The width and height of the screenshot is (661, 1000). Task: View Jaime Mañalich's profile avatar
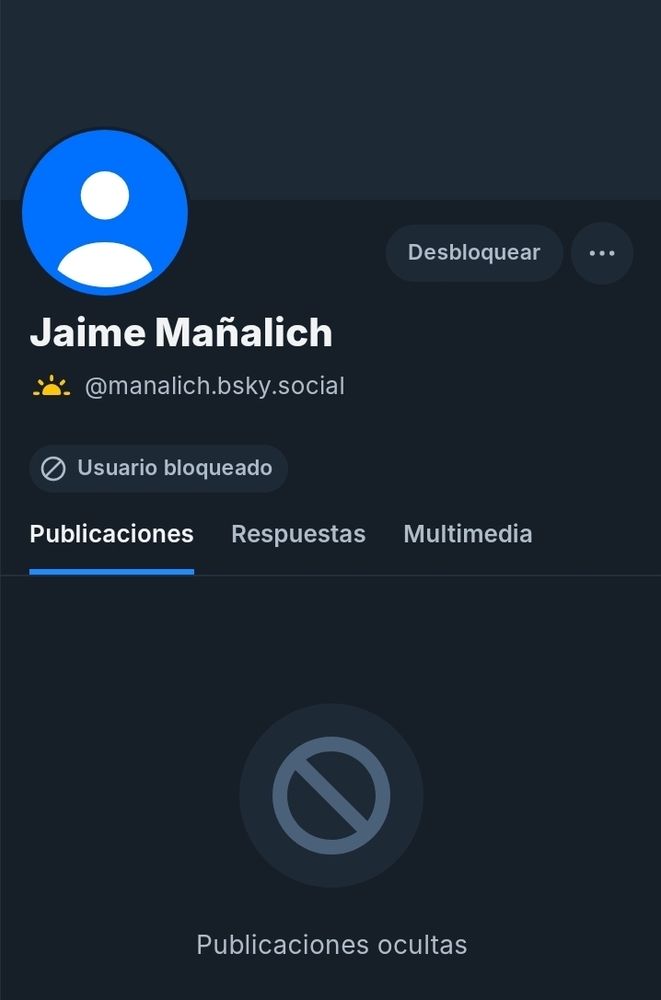tap(105, 213)
